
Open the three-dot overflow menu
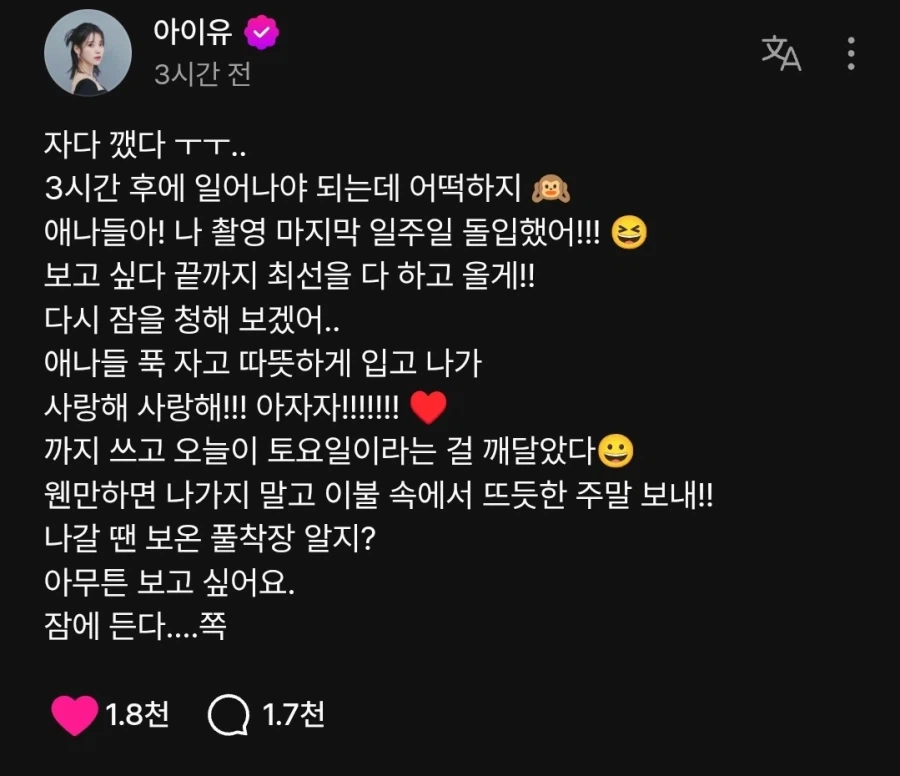pos(851,53)
